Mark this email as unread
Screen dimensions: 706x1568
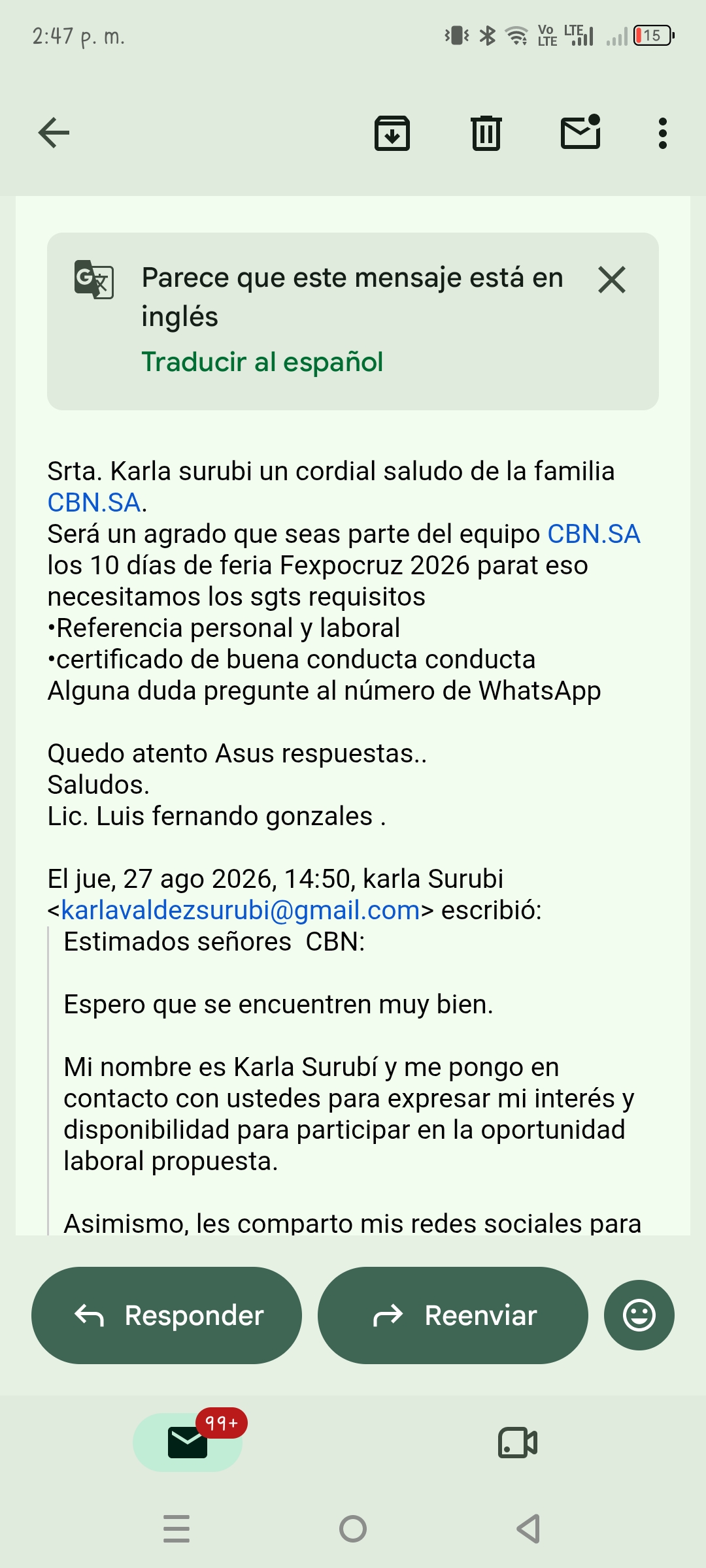coord(581,132)
